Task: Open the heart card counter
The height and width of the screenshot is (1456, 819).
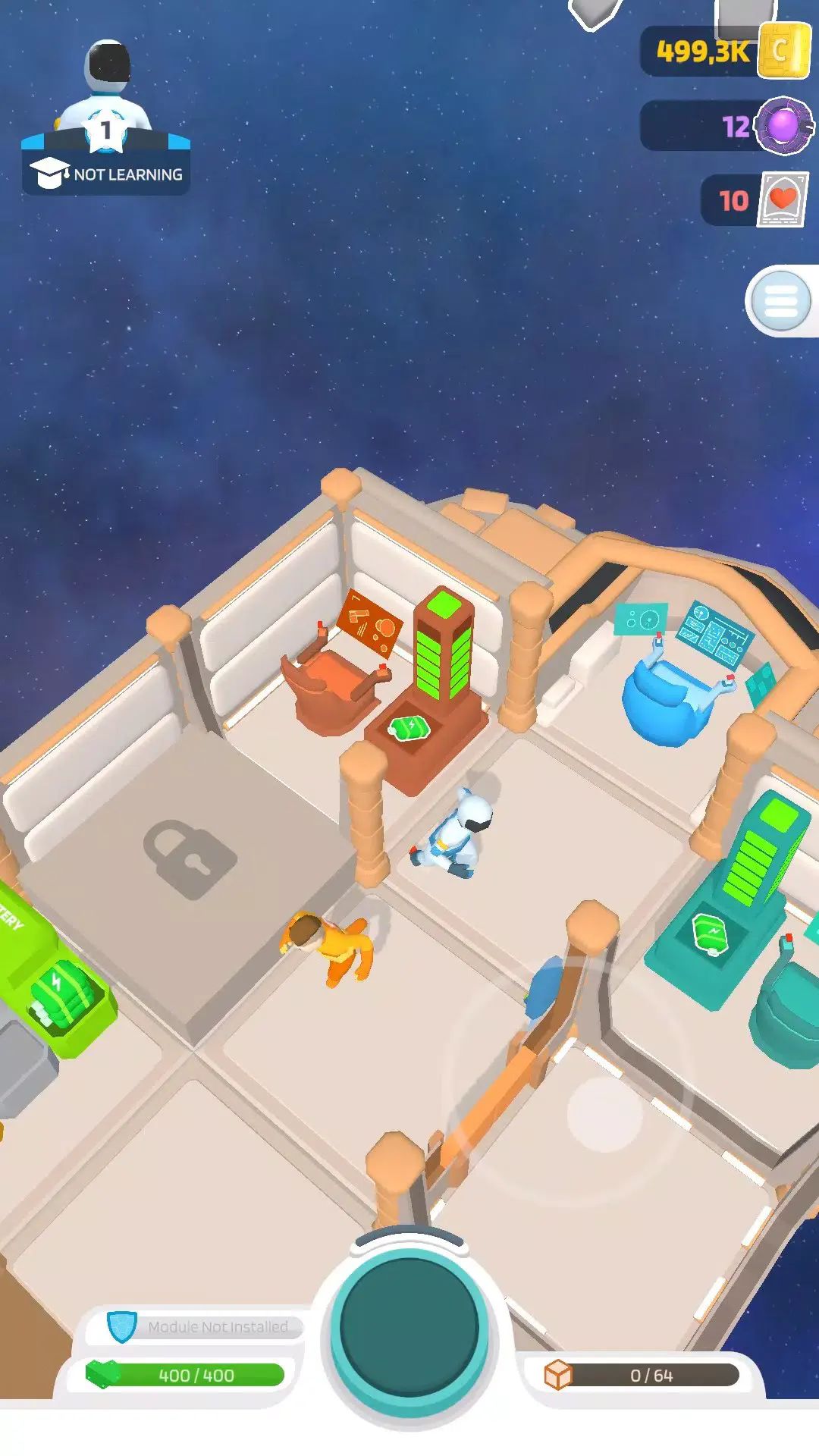Action: (x=754, y=200)
